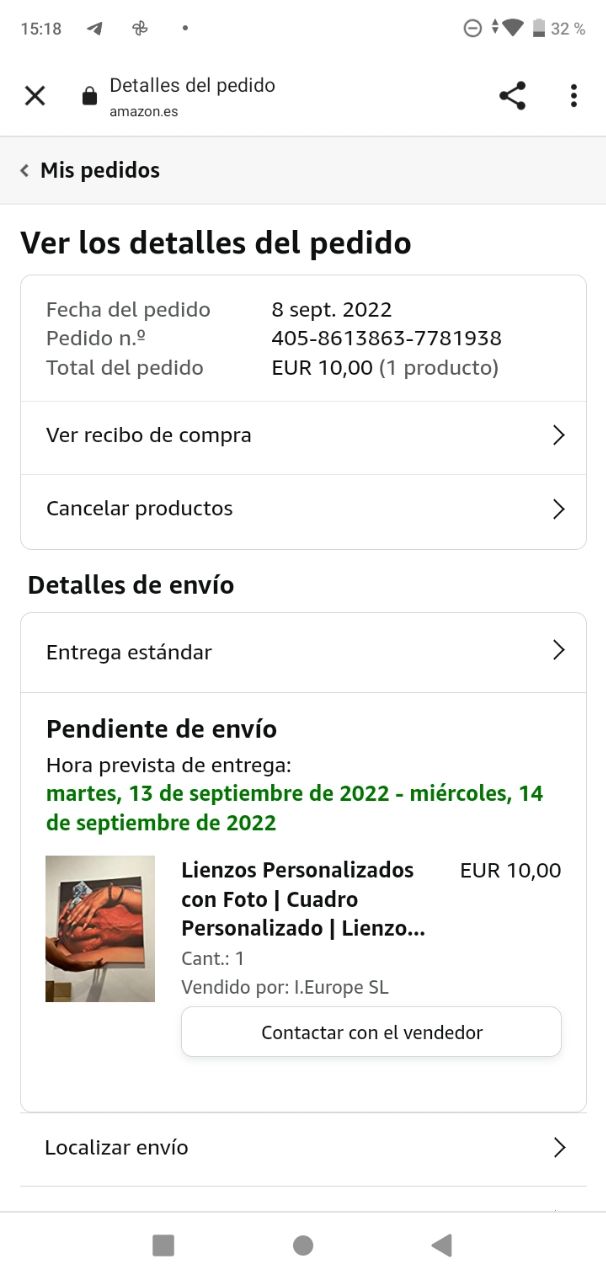
Task: Open Lienzos Personalizados con Foto product title
Action: [303, 899]
